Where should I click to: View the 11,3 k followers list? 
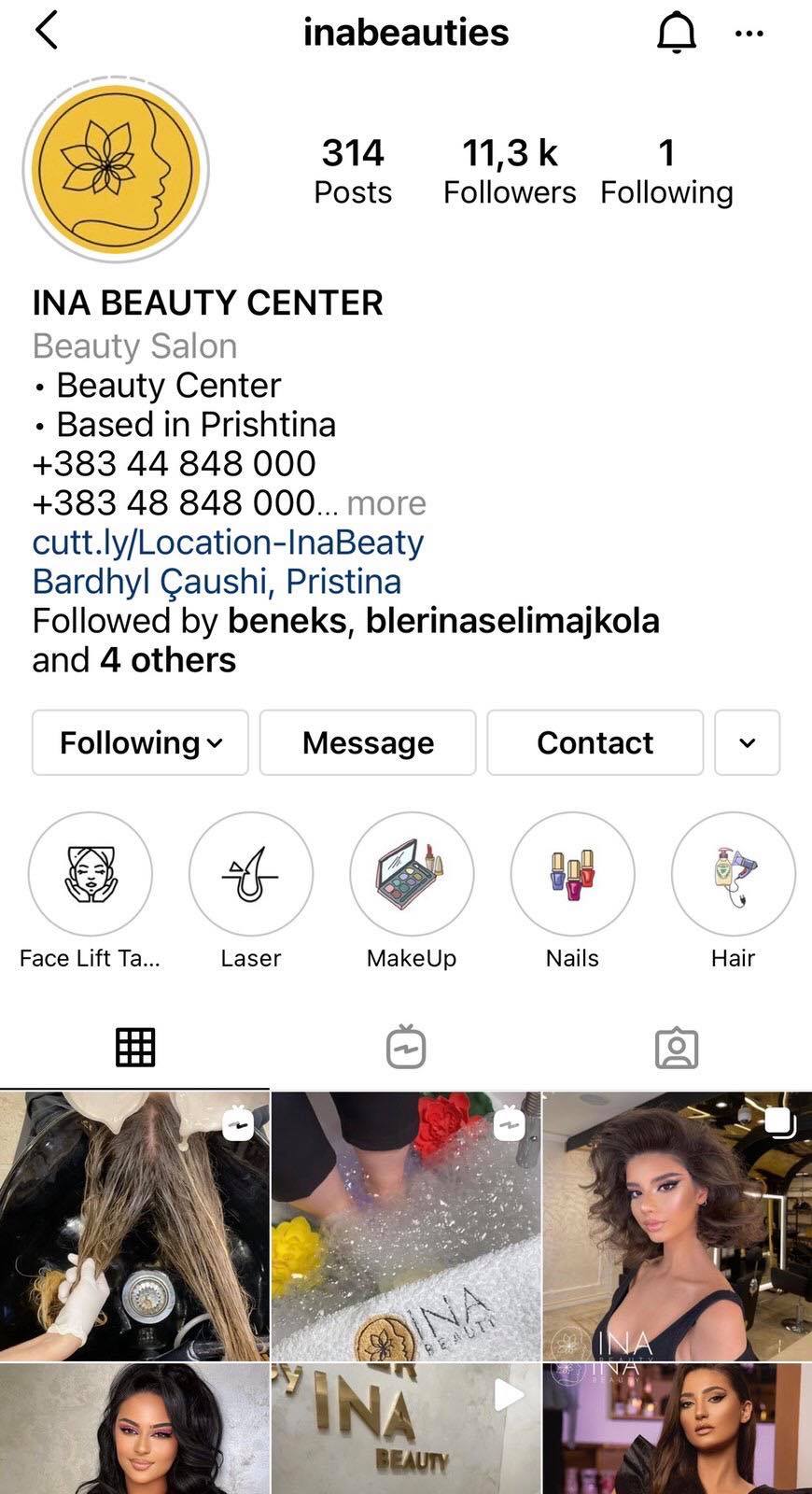(510, 171)
